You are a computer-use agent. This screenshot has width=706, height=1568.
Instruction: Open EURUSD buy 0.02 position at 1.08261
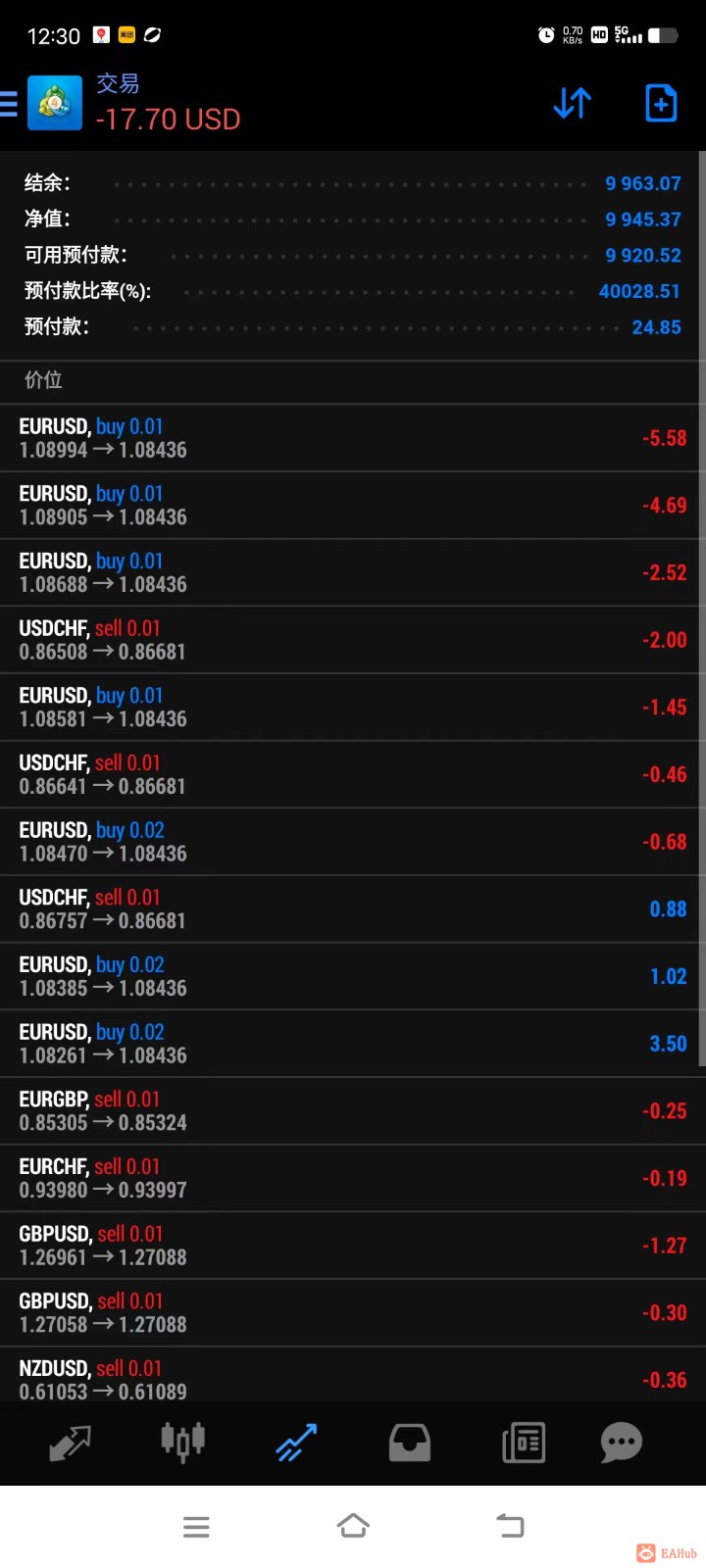pos(353,1044)
